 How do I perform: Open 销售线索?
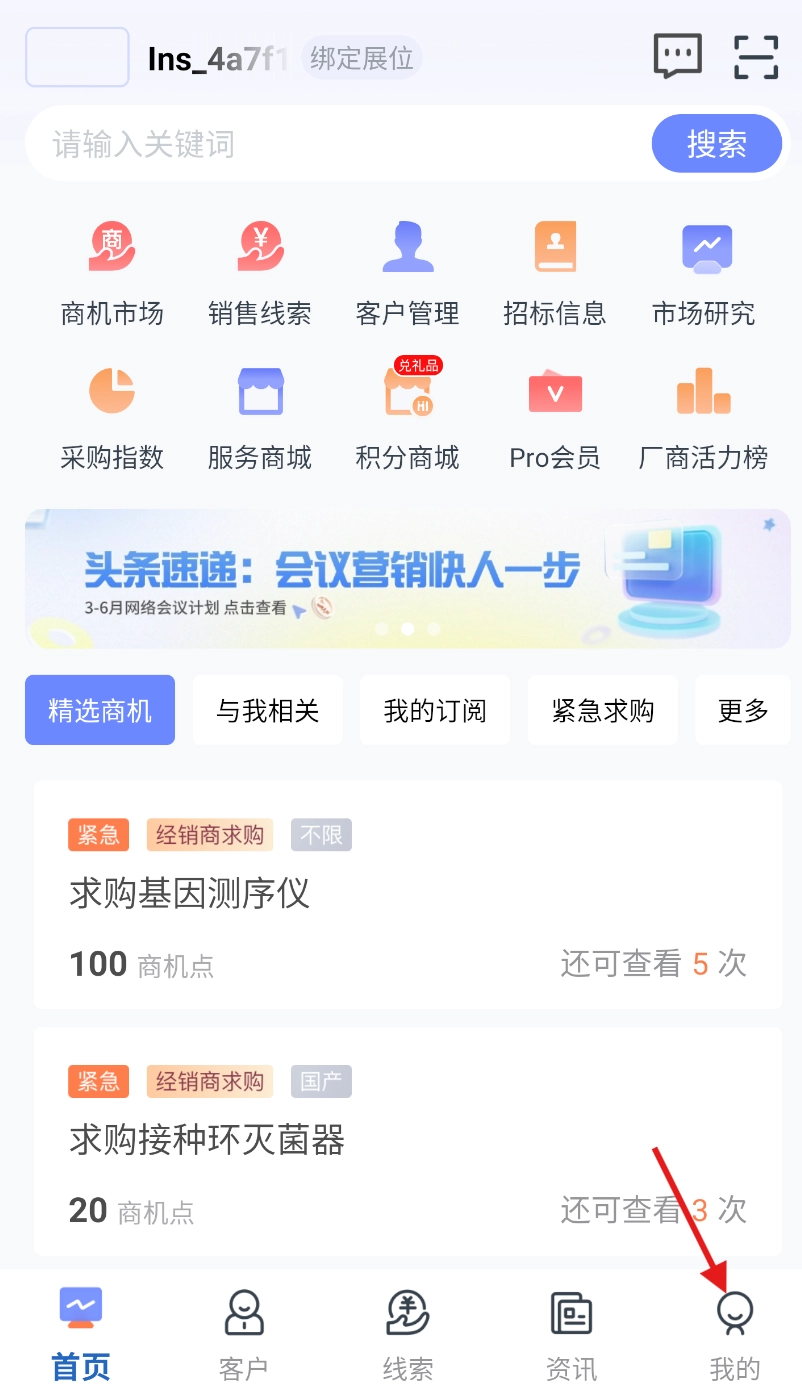click(260, 273)
